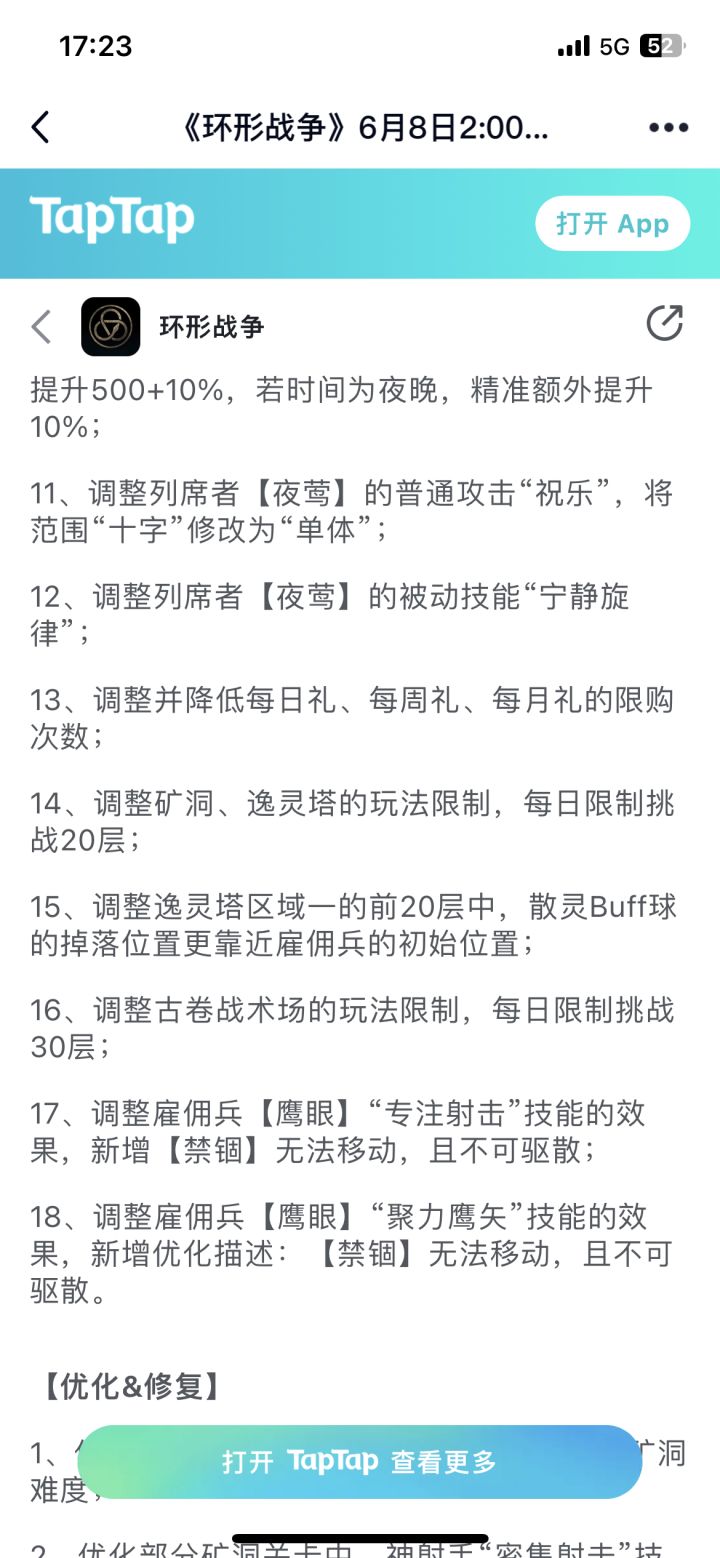
Task: Open the three-dot overflow menu
Action: (x=668, y=127)
